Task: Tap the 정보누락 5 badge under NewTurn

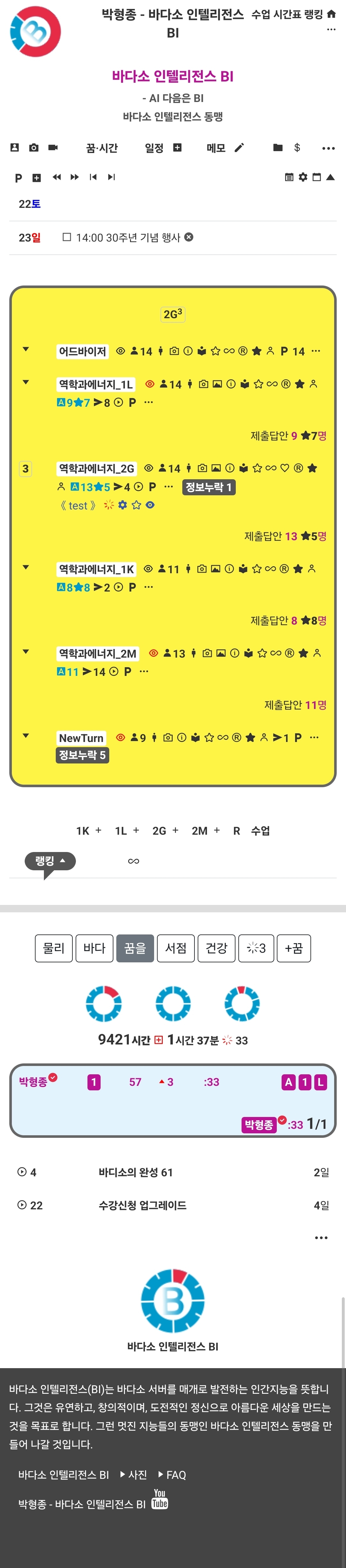Action: (x=82, y=755)
